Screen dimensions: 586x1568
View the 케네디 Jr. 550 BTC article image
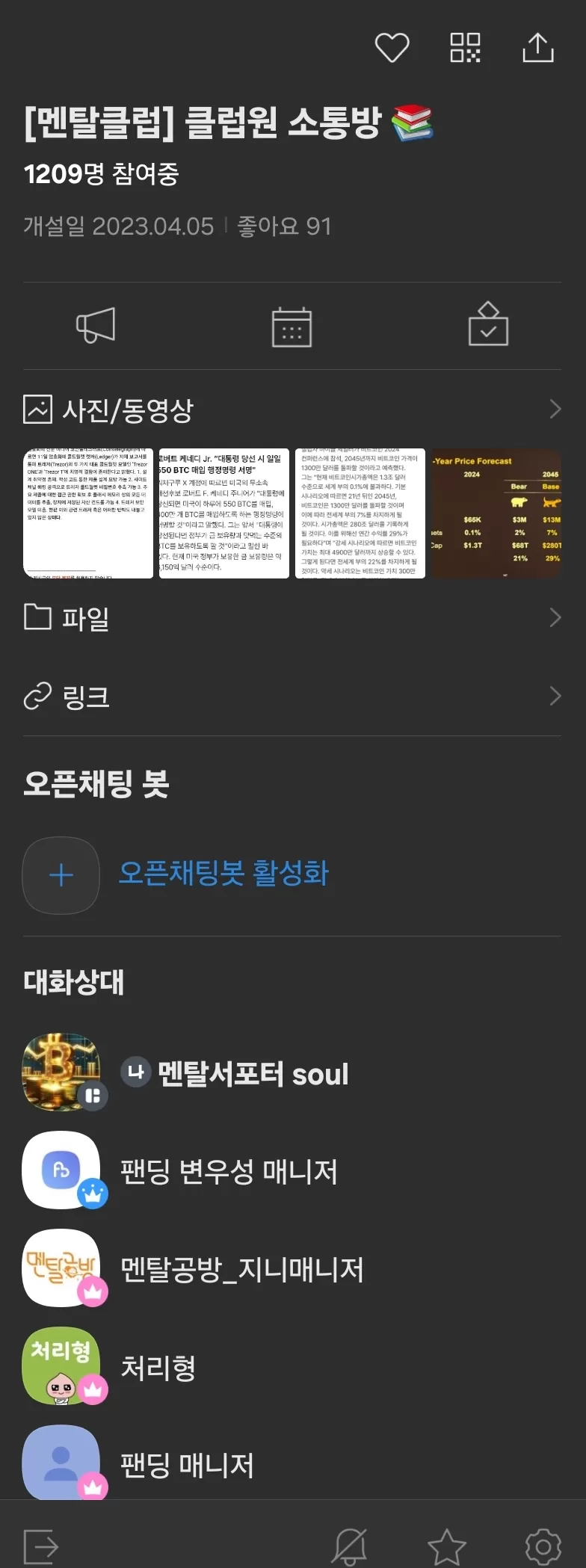tap(223, 513)
